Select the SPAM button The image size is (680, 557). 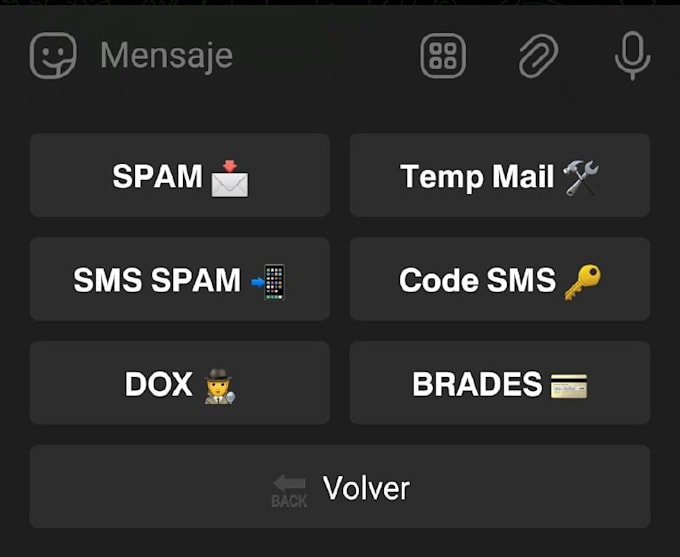180,176
